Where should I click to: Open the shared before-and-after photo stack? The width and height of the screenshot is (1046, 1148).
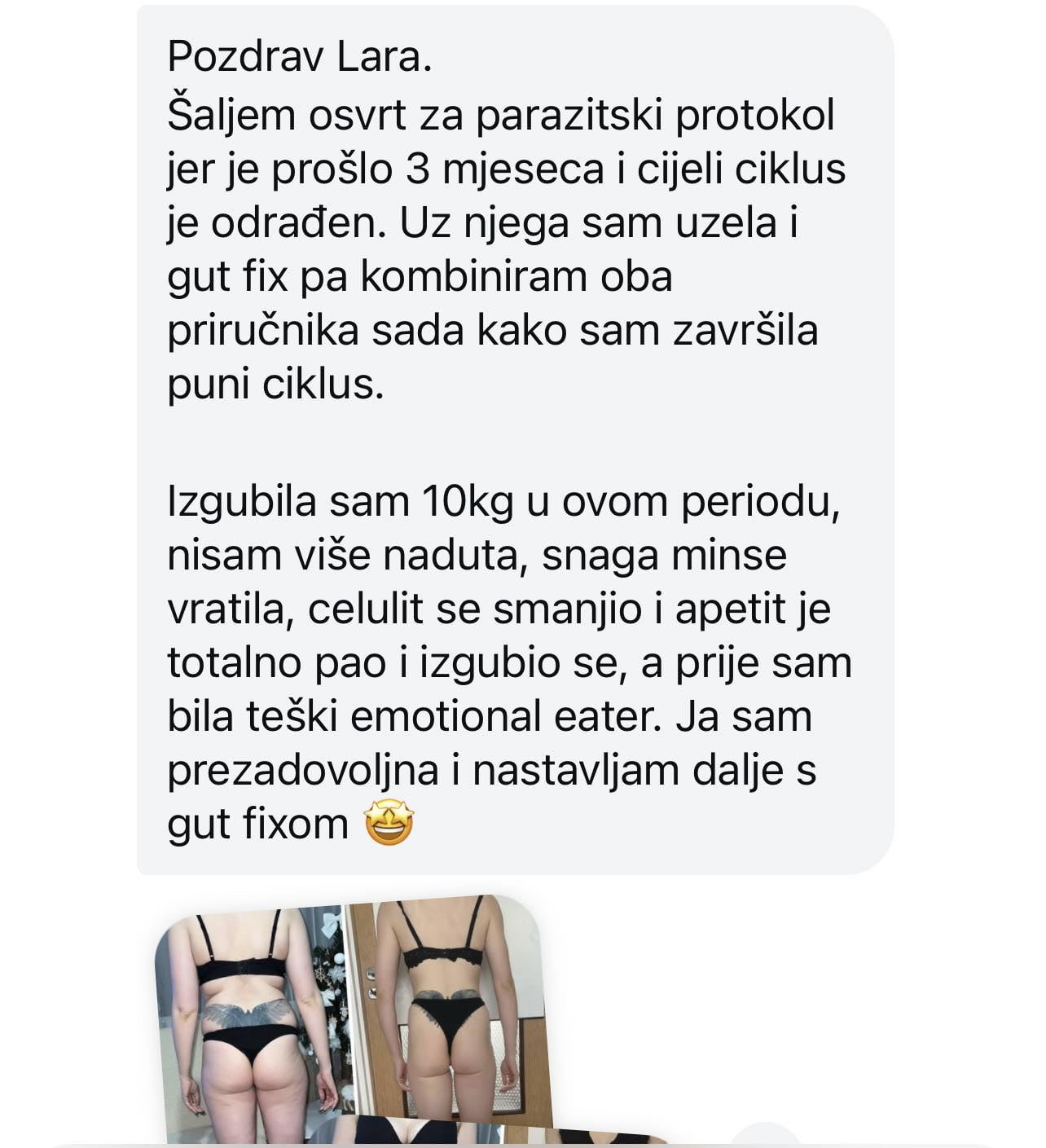click(x=349, y=1018)
